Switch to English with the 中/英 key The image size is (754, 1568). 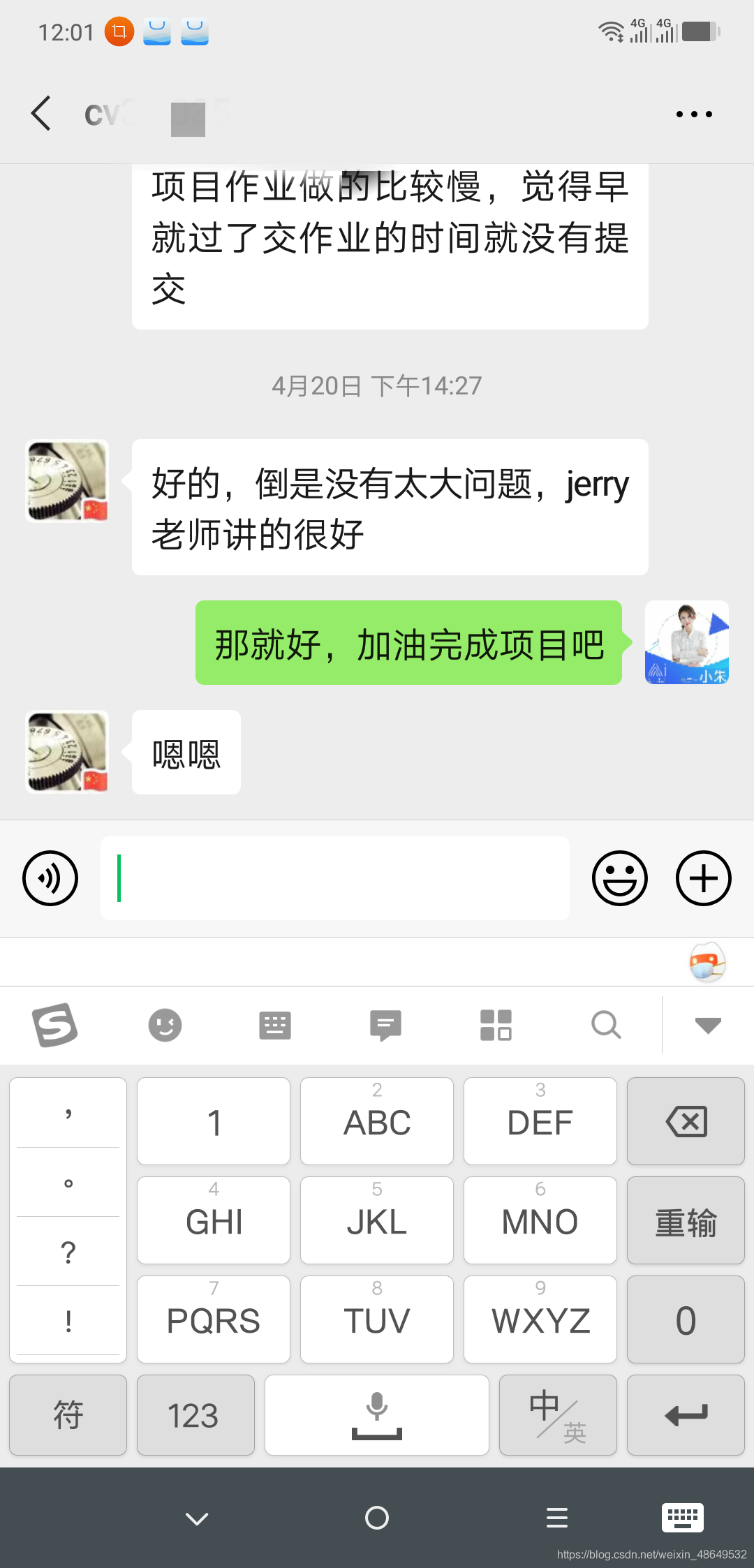[558, 1415]
